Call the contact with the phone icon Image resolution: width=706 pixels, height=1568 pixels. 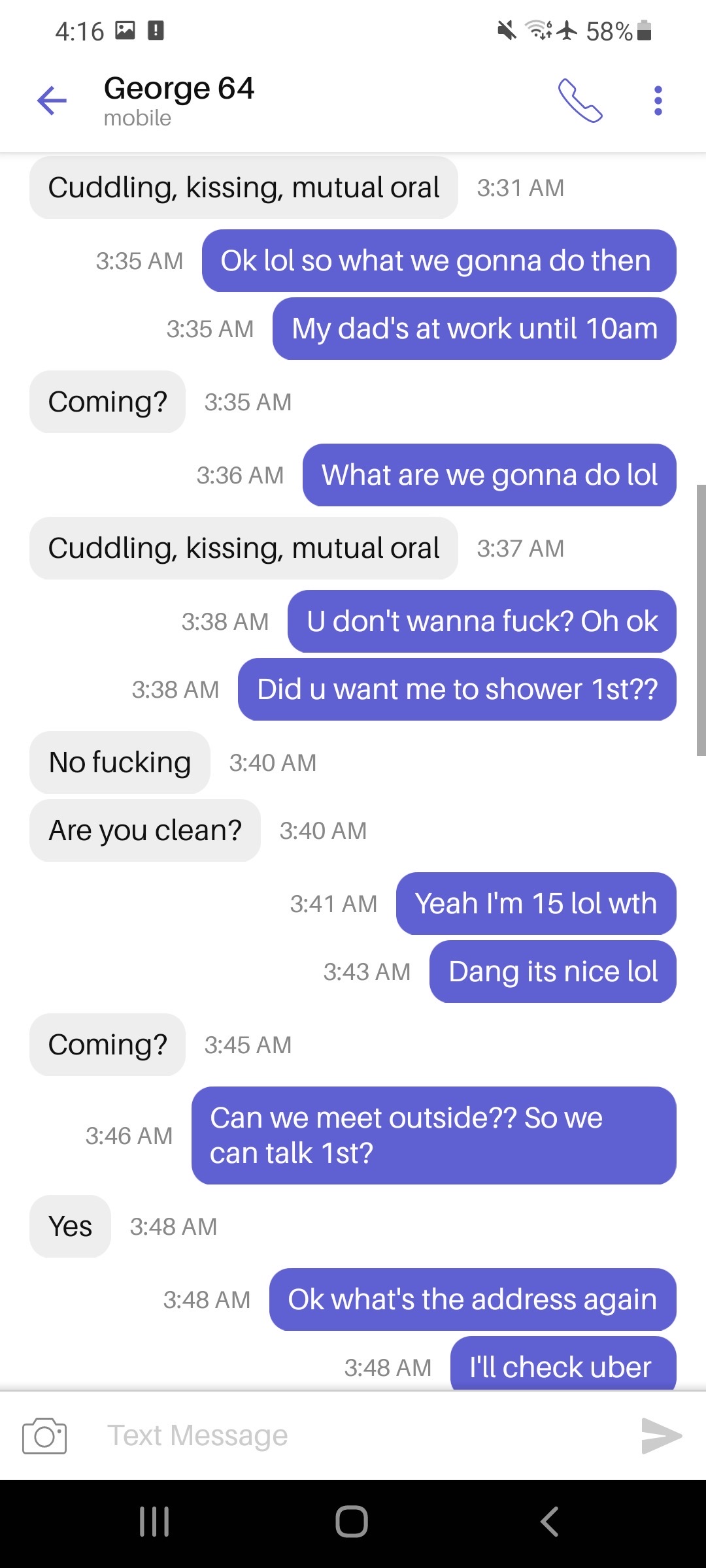click(x=580, y=101)
